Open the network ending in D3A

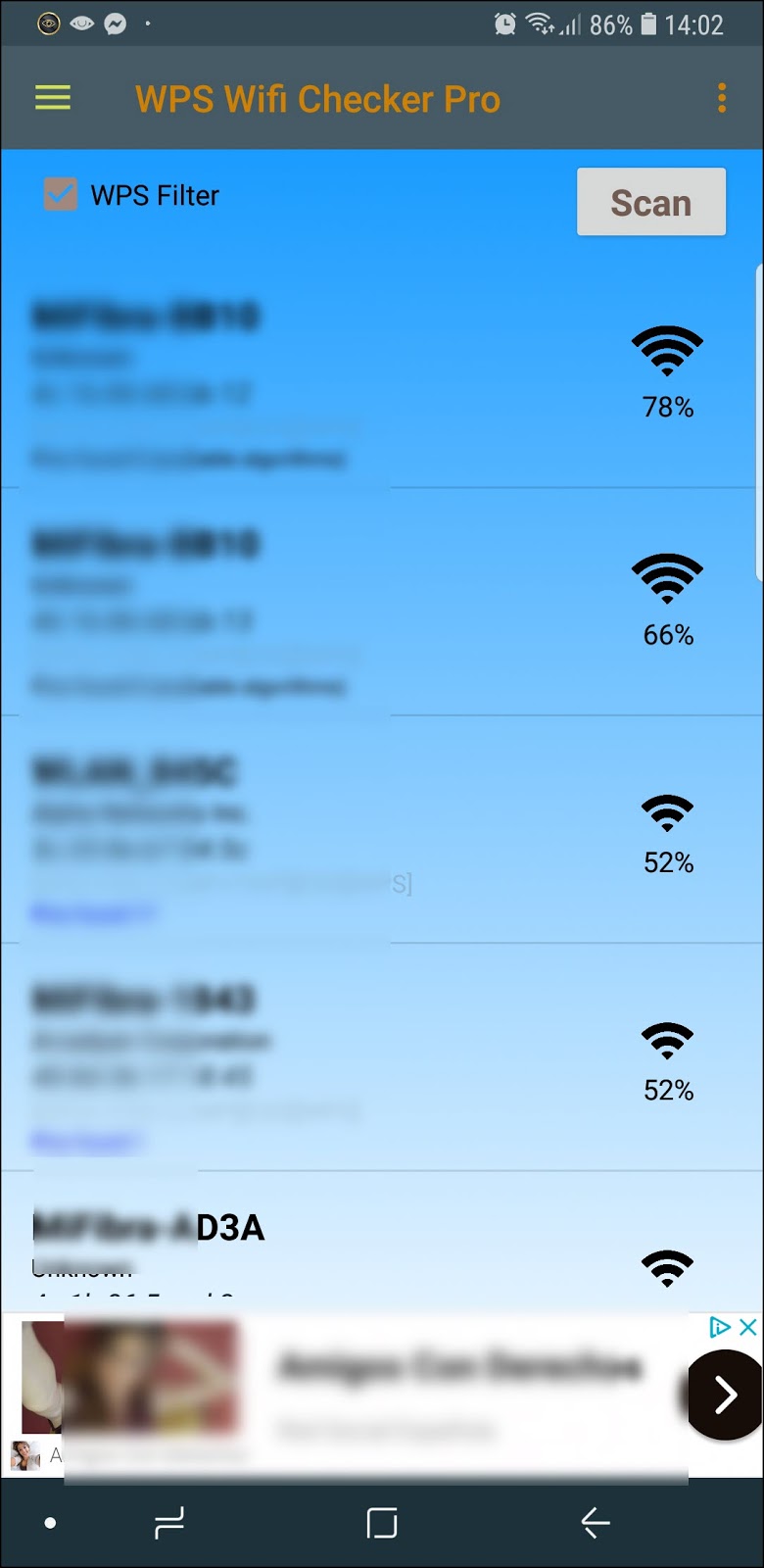(x=380, y=1240)
